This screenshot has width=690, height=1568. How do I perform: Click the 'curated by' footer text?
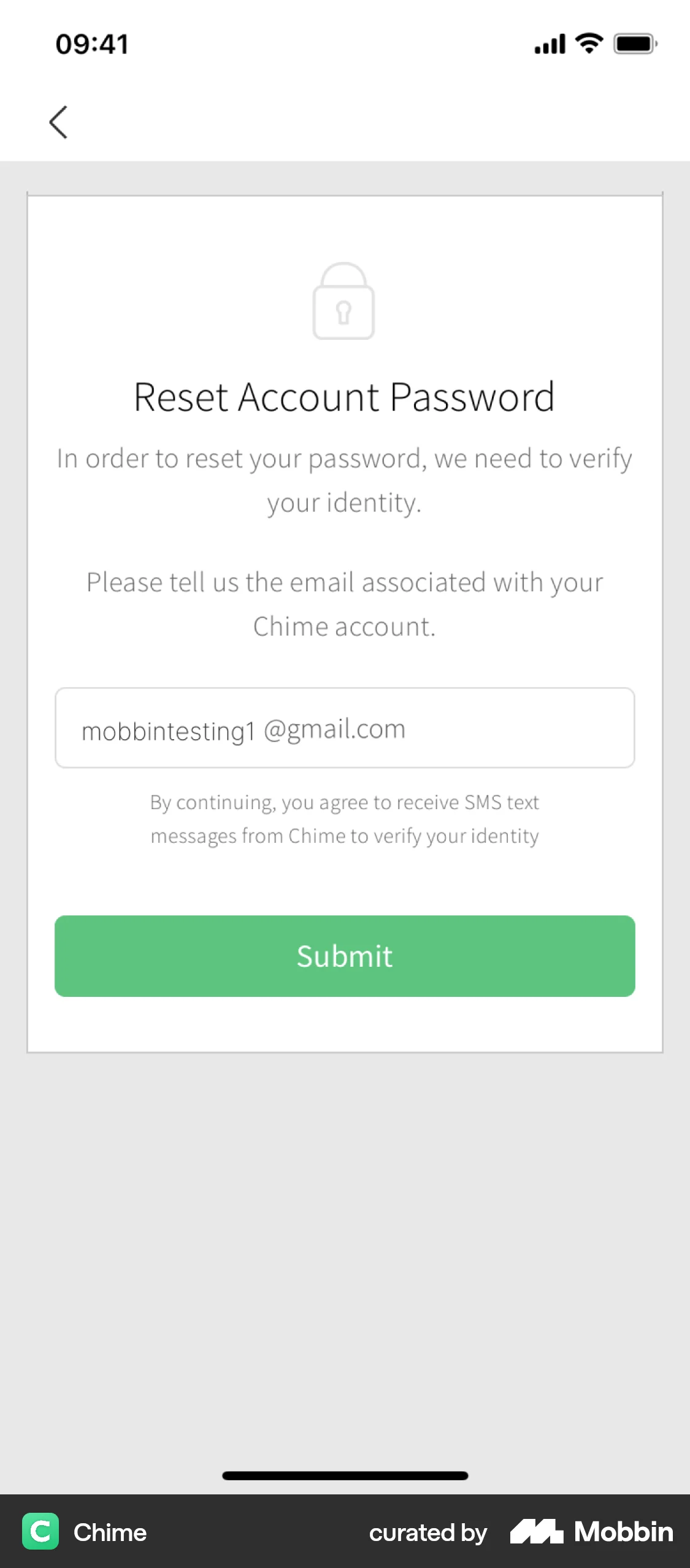tap(427, 1532)
